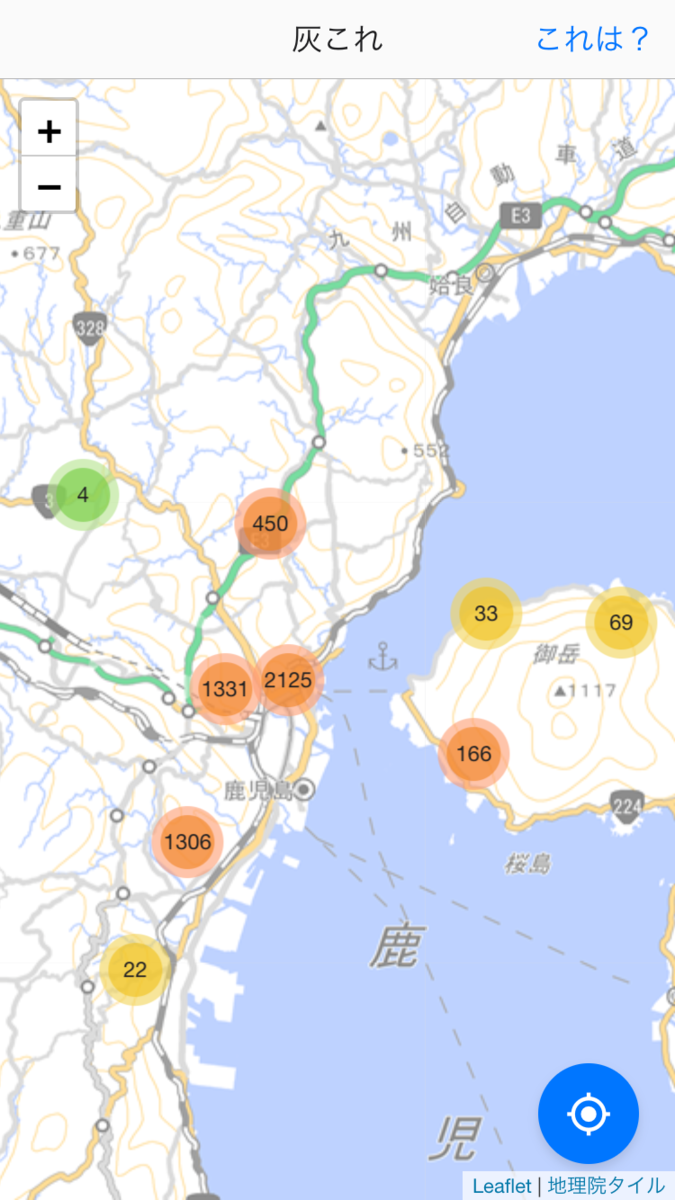Viewport: 675px width, 1200px height.
Task: Zoom in with the plus button
Action: pyautogui.click(x=49, y=130)
